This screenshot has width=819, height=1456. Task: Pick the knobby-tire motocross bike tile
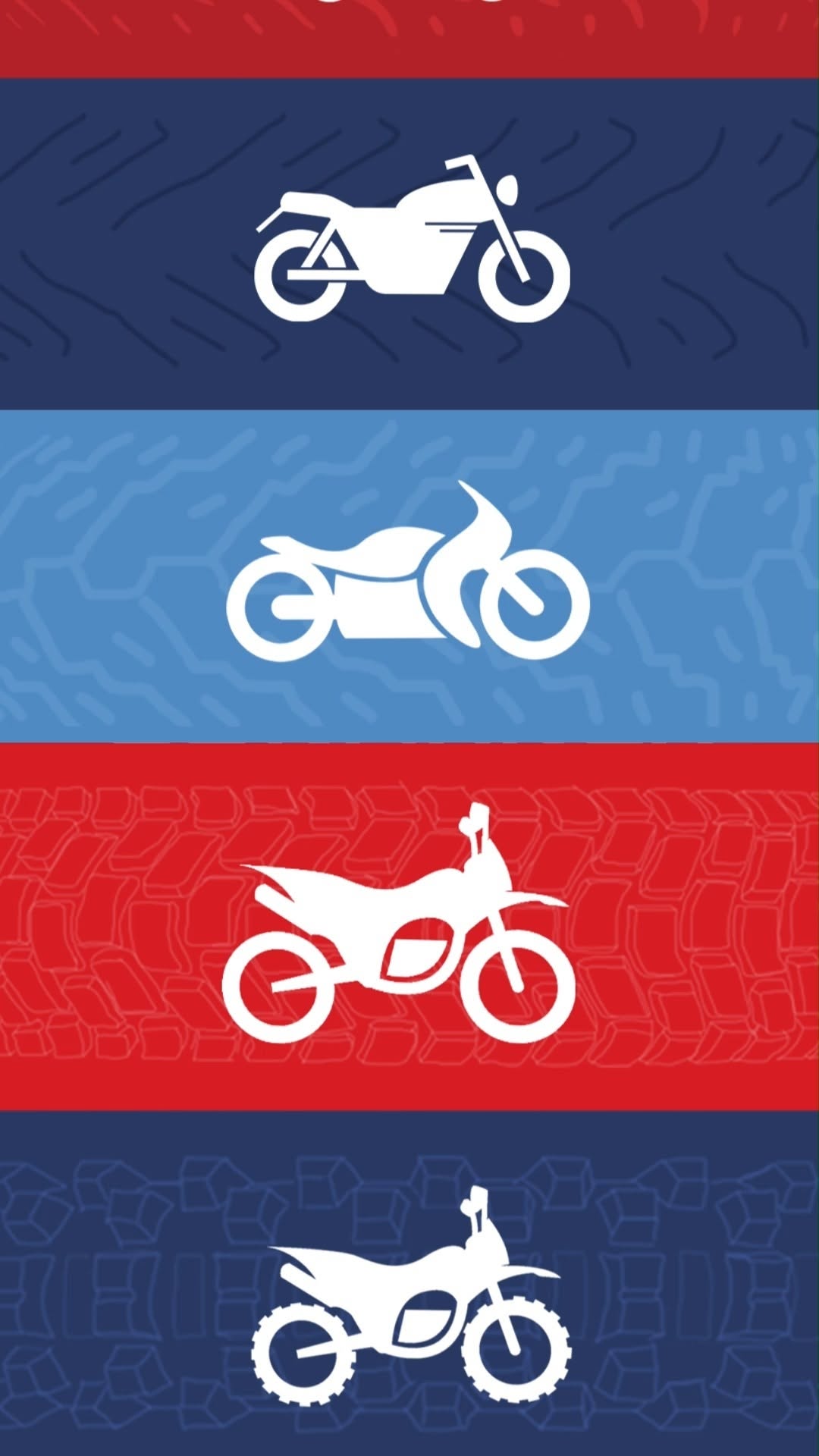pyautogui.click(x=409, y=1289)
